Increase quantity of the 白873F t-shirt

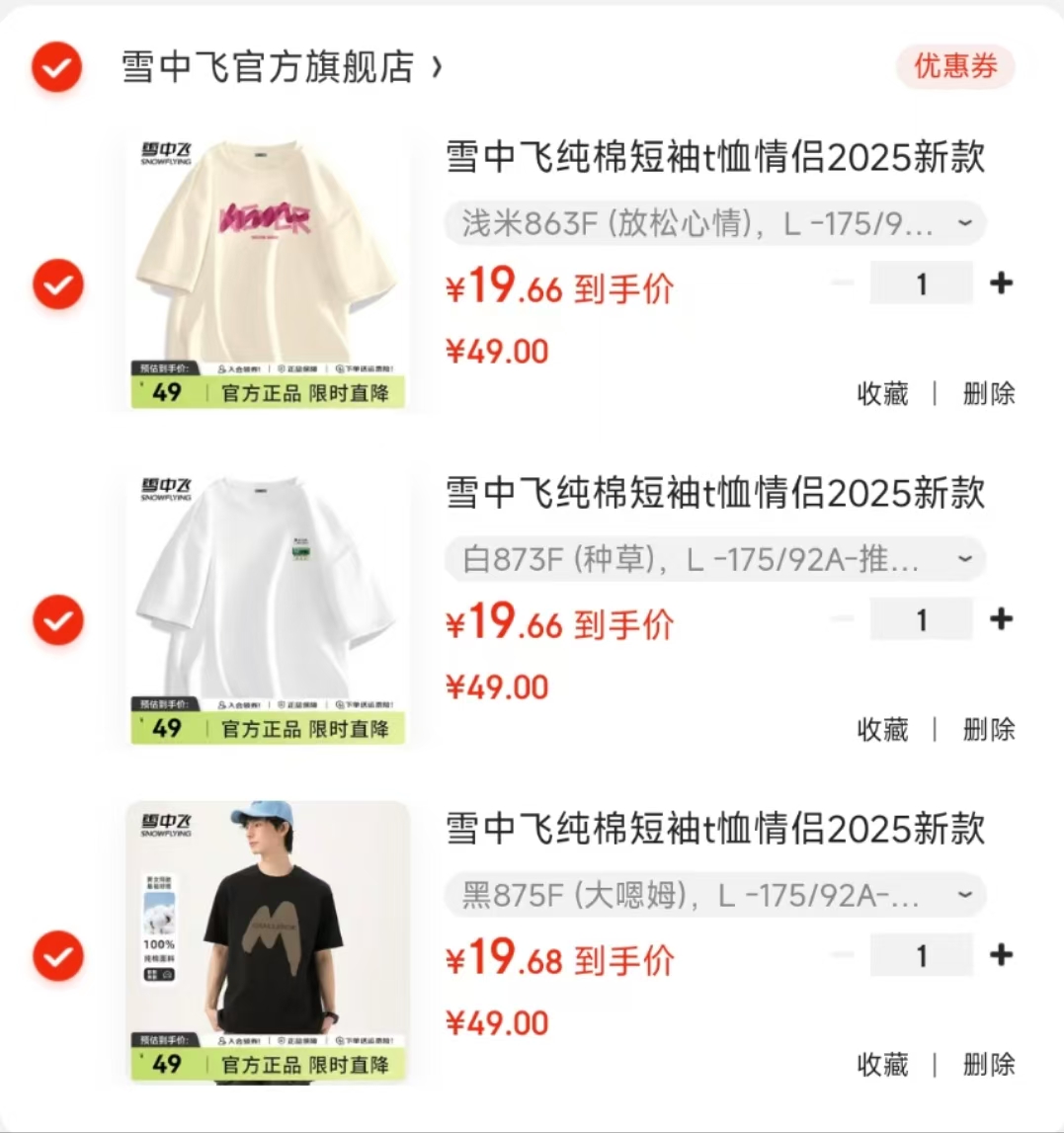pos(1002,619)
